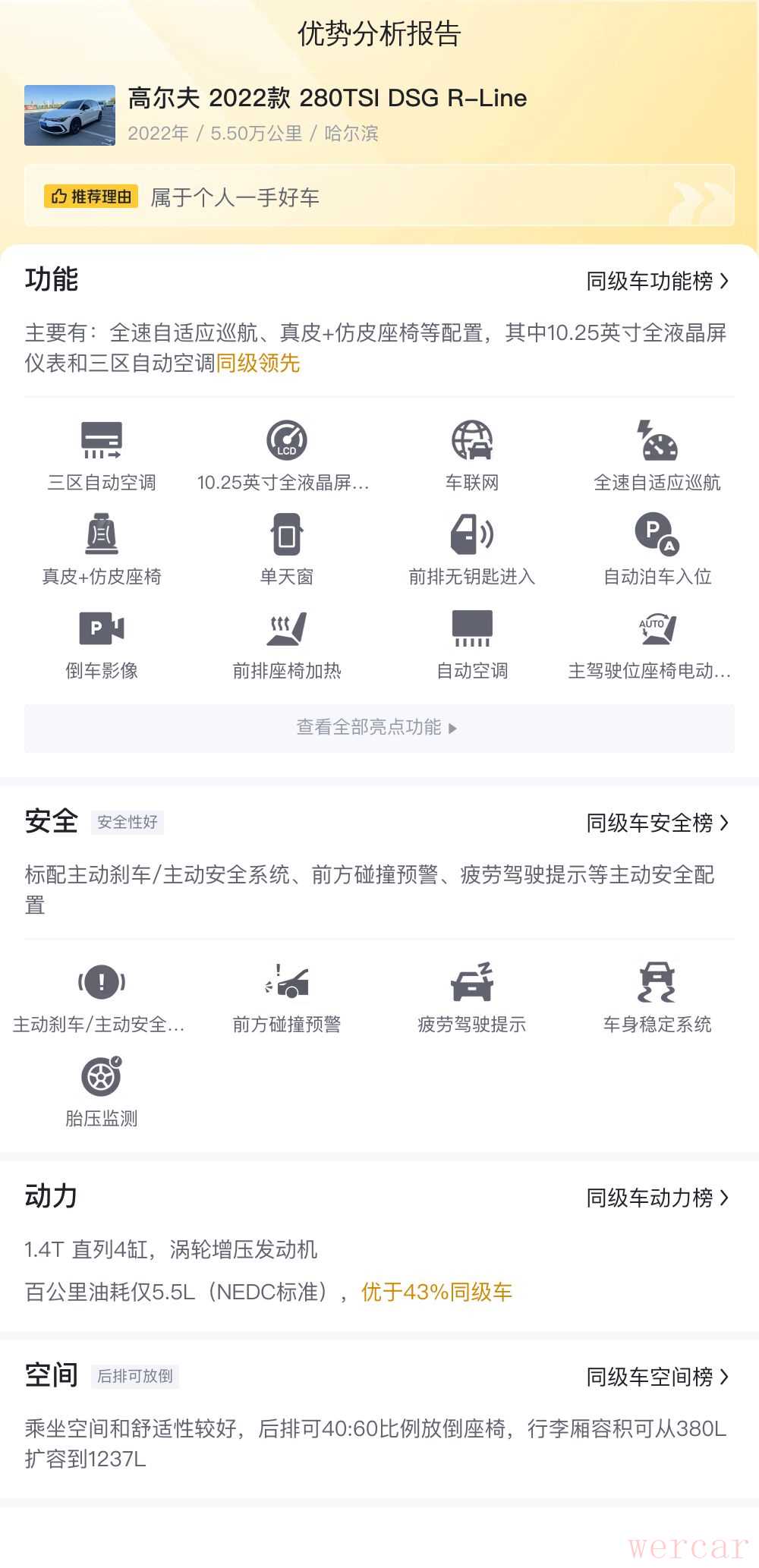The height and width of the screenshot is (1568, 759).
Task: Open 同级车动力榜 ranking link
Action: [657, 1198]
